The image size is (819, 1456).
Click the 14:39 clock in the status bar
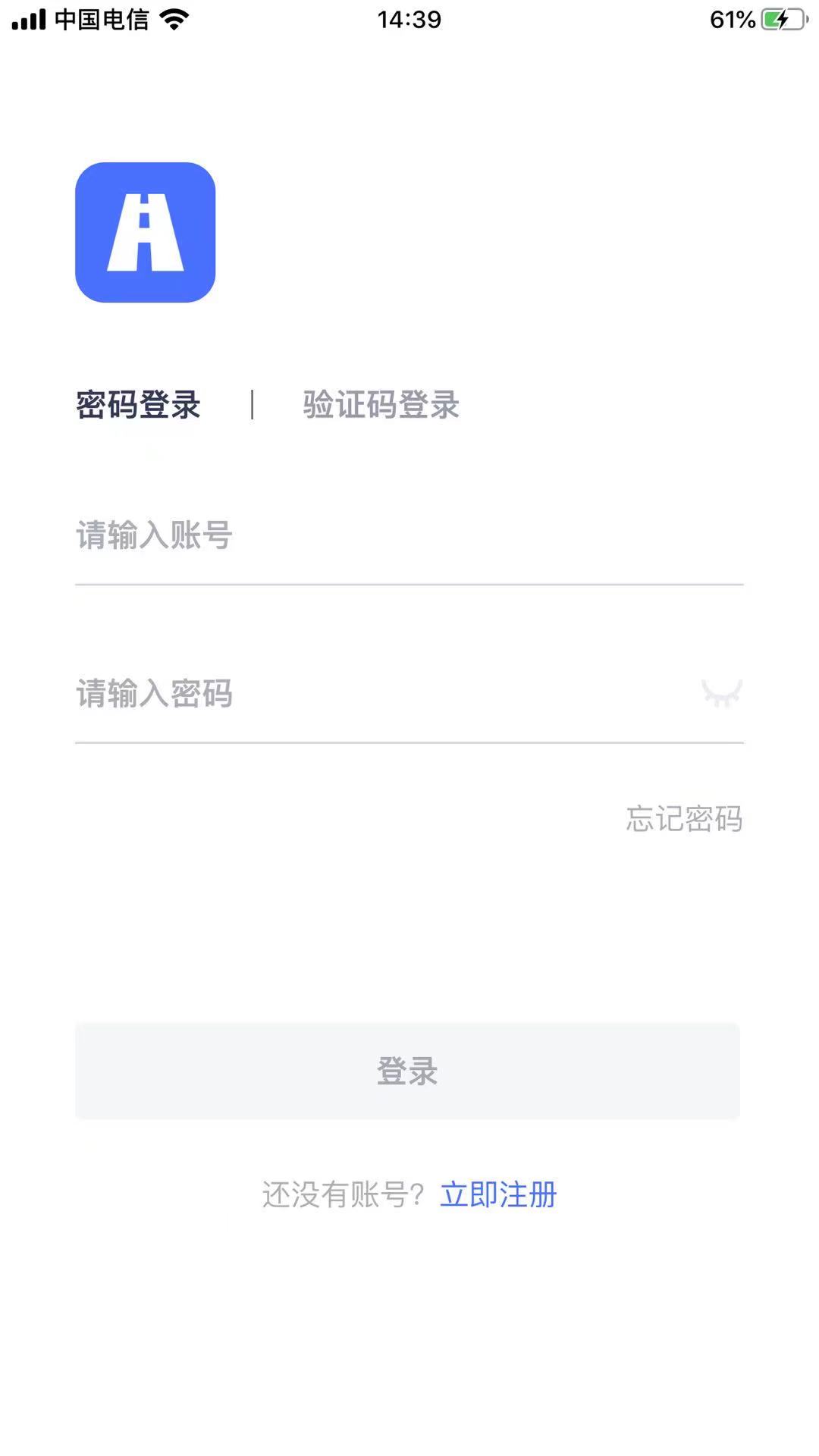click(x=408, y=20)
